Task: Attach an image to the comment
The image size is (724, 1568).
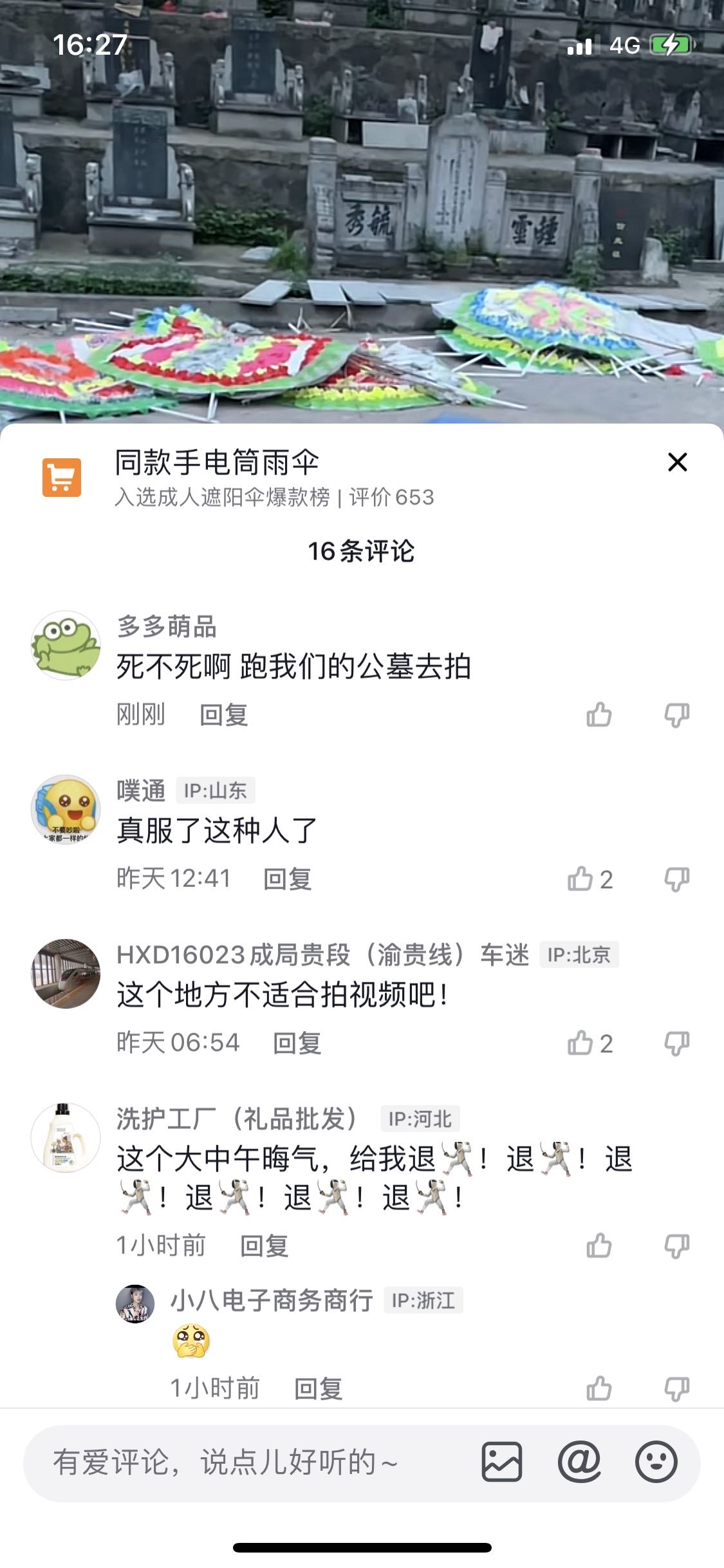Action: click(501, 1462)
